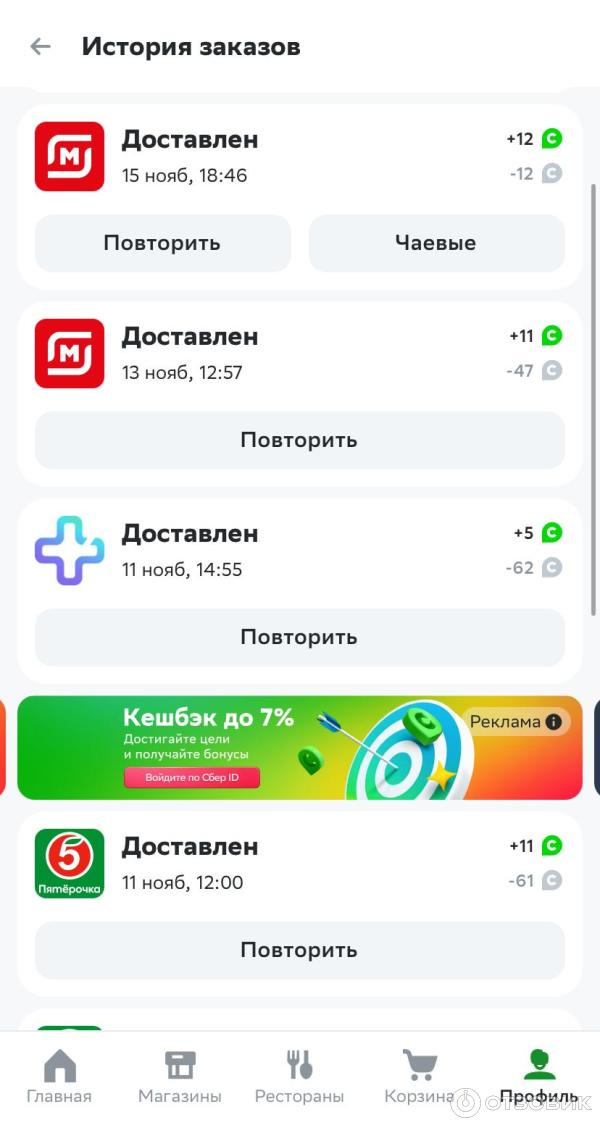The height and width of the screenshot is (1128, 600).
Task: Repeat the Пятёрочка 11 нояб, 12:00 order
Action: click(299, 950)
